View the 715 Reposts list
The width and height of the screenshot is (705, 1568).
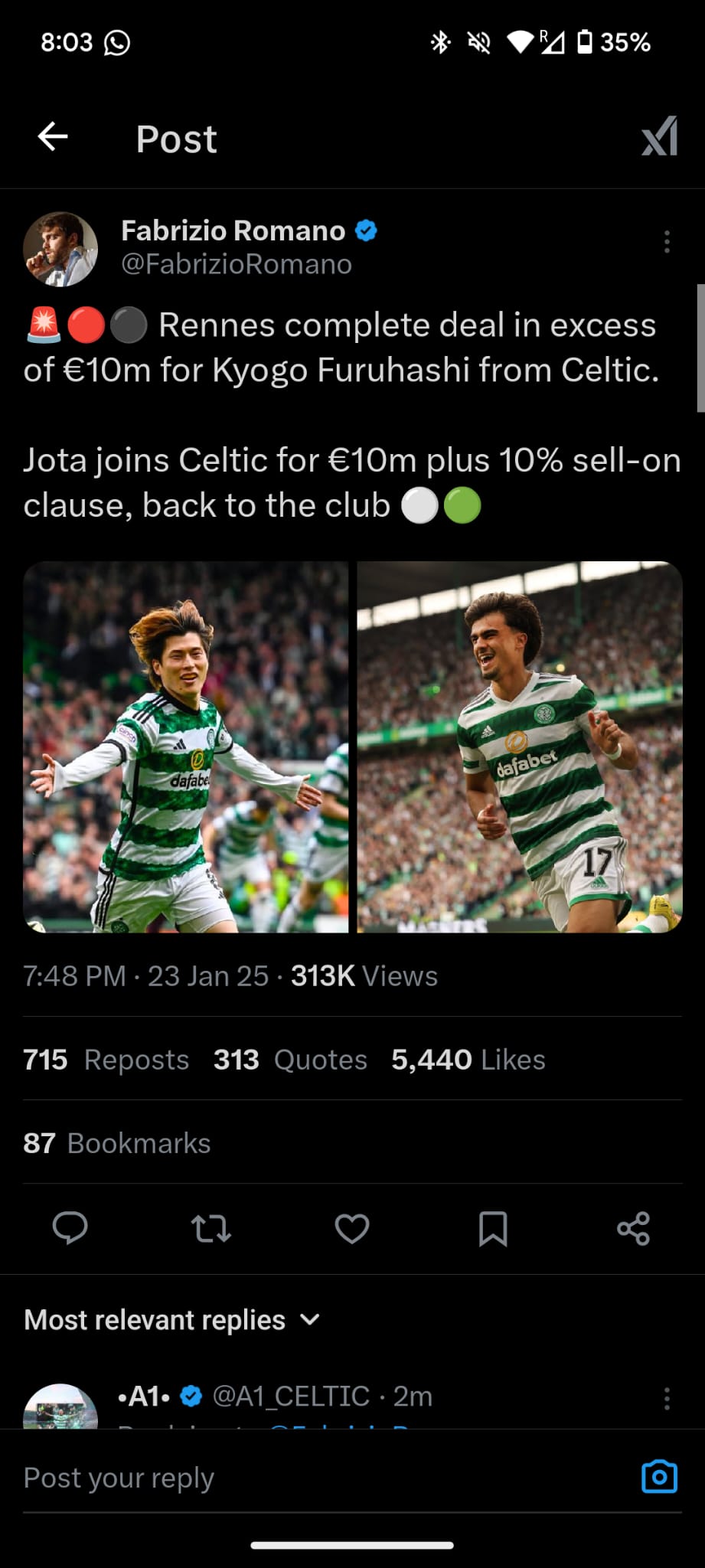pyautogui.click(x=106, y=1060)
